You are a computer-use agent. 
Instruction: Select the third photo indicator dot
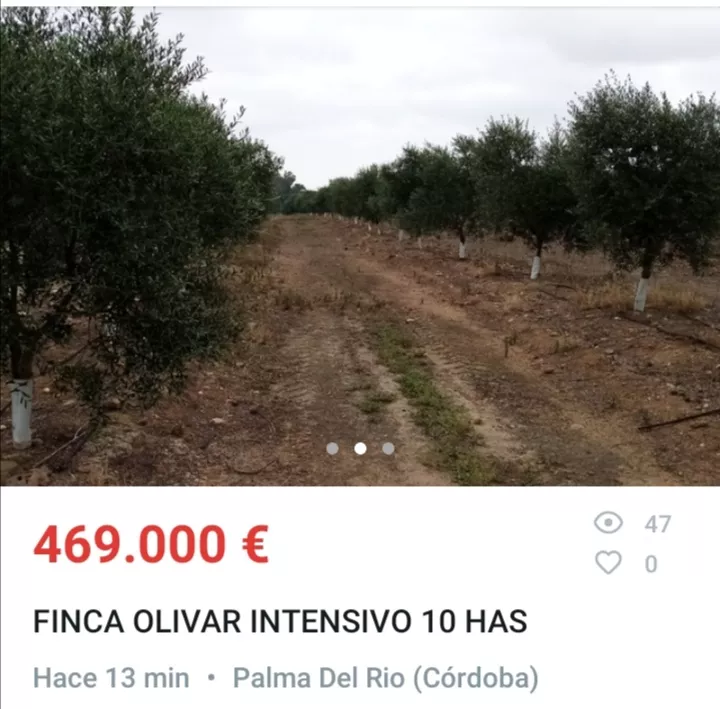(388, 449)
